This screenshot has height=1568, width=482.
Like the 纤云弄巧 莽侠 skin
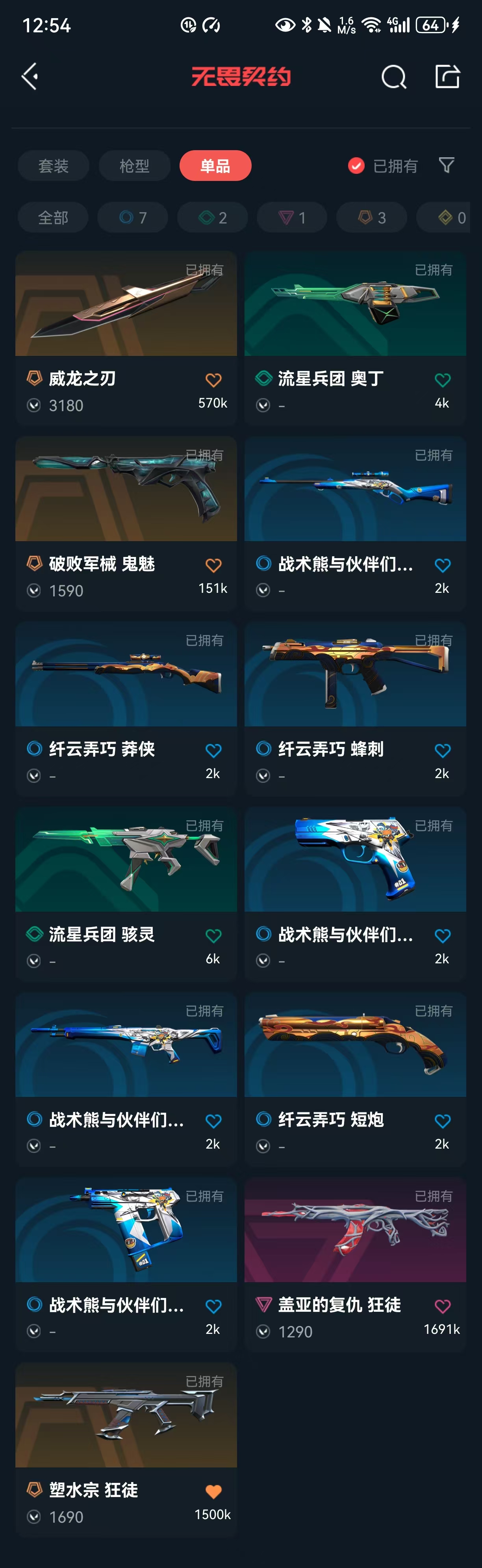click(x=213, y=750)
